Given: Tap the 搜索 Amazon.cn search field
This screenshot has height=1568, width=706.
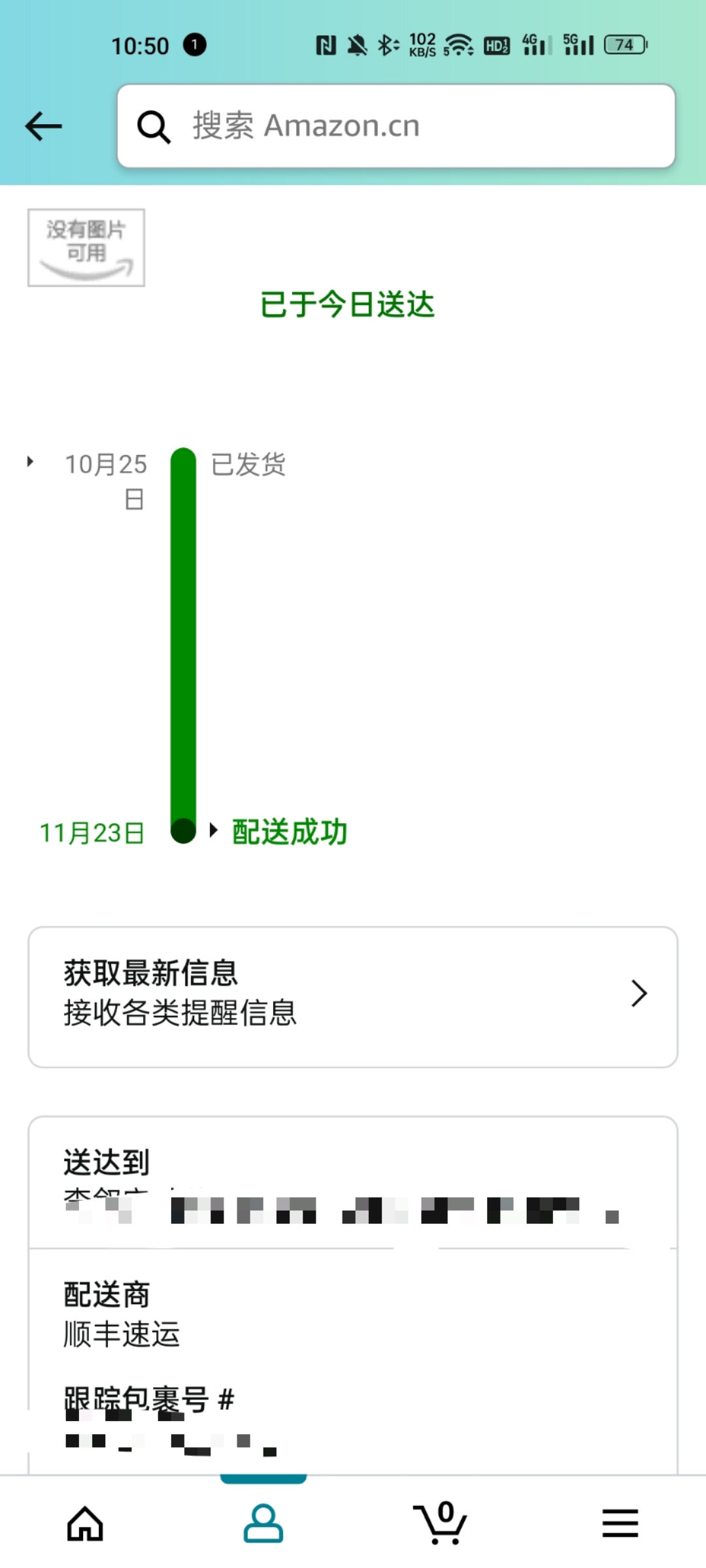Looking at the screenshot, I should (395, 126).
